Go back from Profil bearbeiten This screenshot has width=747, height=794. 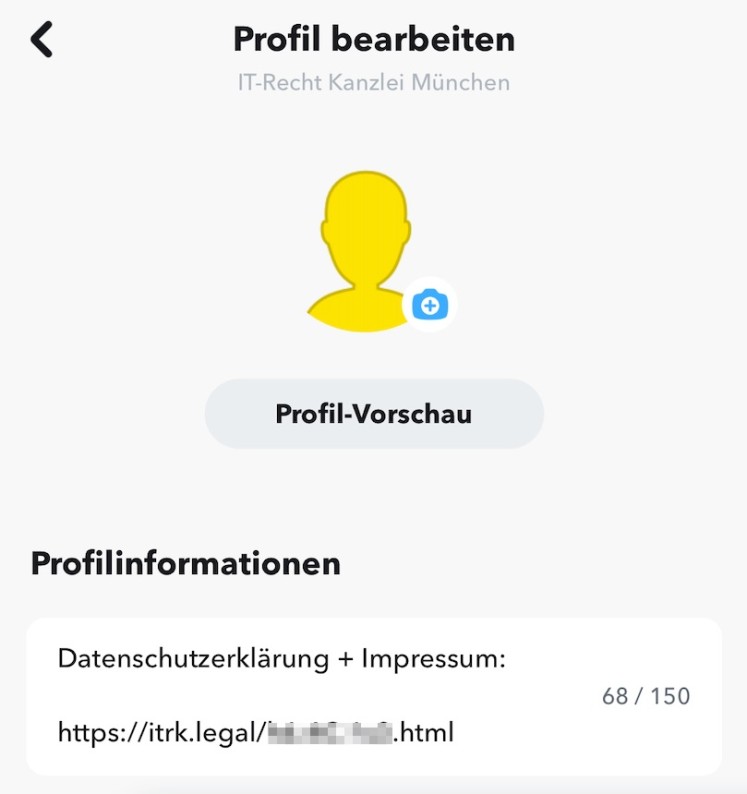[x=41, y=40]
